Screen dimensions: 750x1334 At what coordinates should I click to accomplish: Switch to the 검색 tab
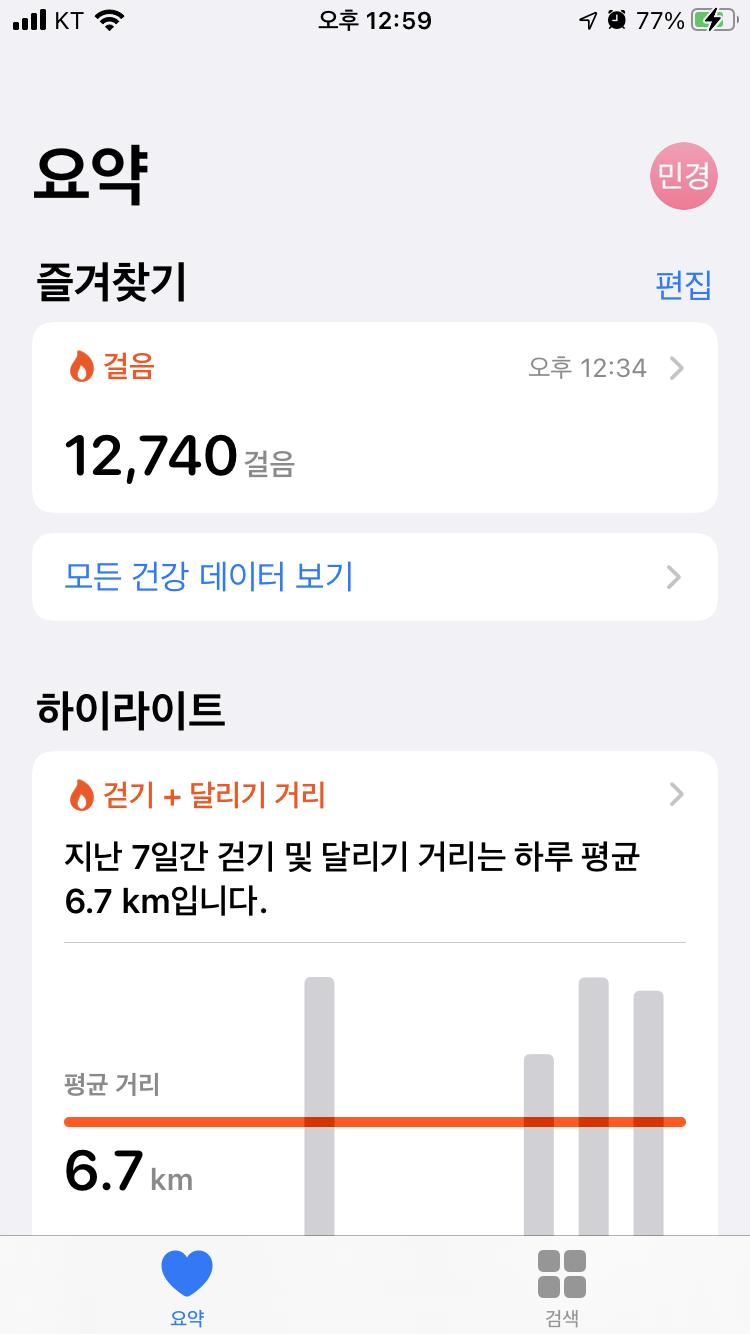561,1285
